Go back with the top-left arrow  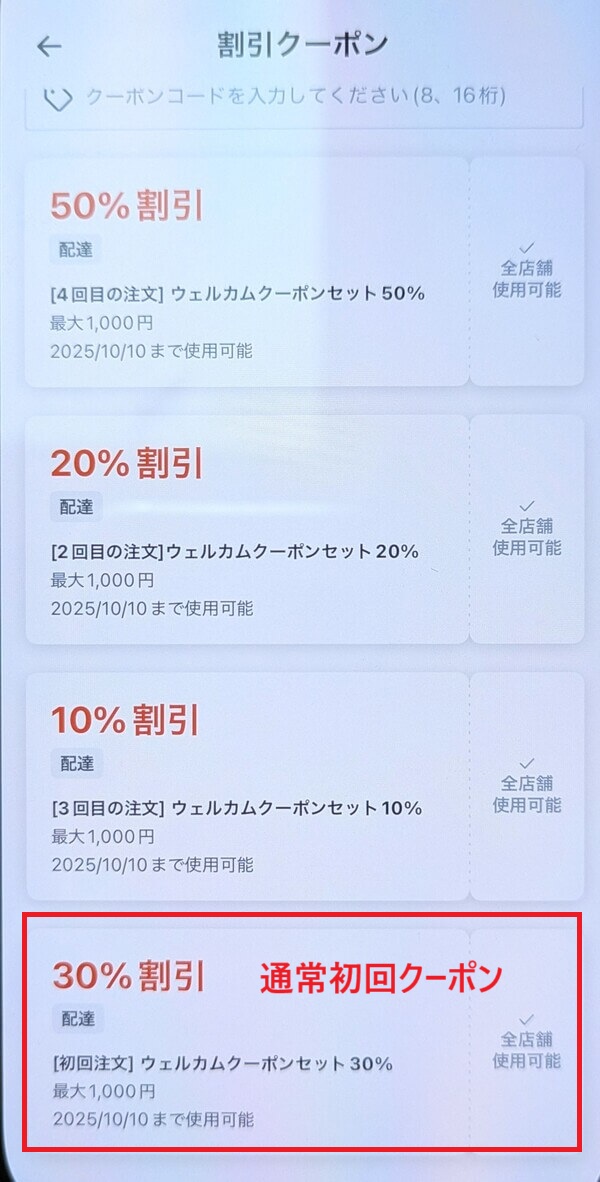pos(48,46)
